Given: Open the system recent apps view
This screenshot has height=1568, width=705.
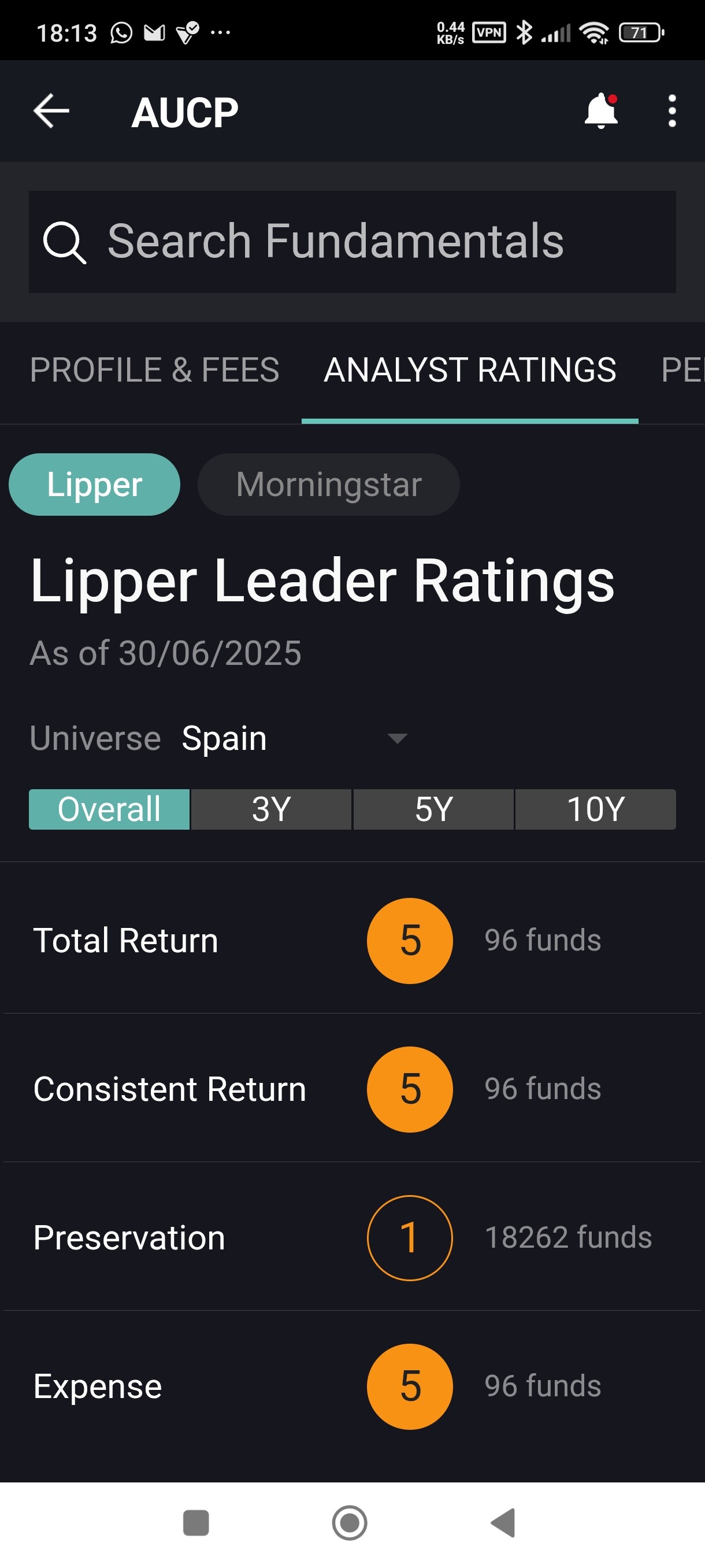Looking at the screenshot, I should pyautogui.click(x=196, y=1523).
